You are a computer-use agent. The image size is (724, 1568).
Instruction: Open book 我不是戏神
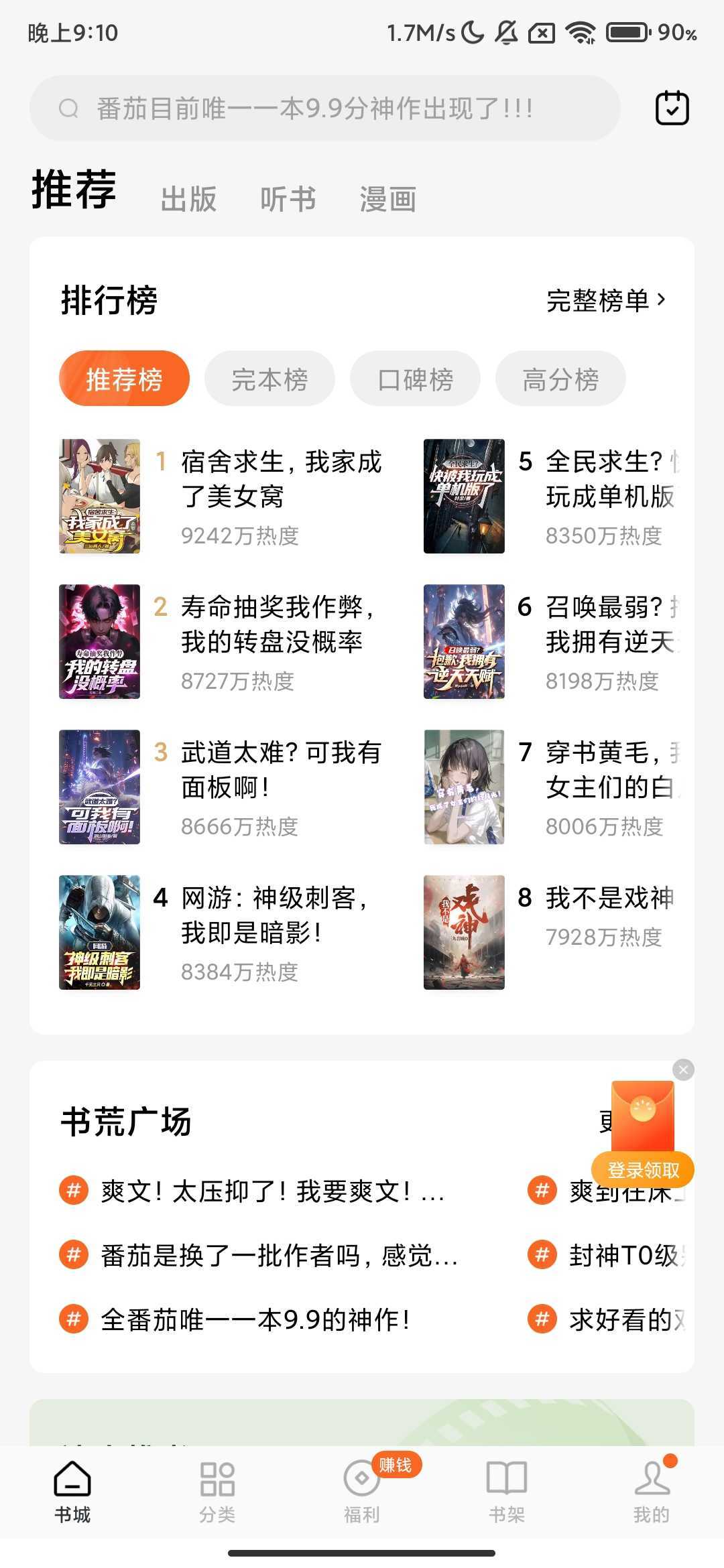[609, 899]
